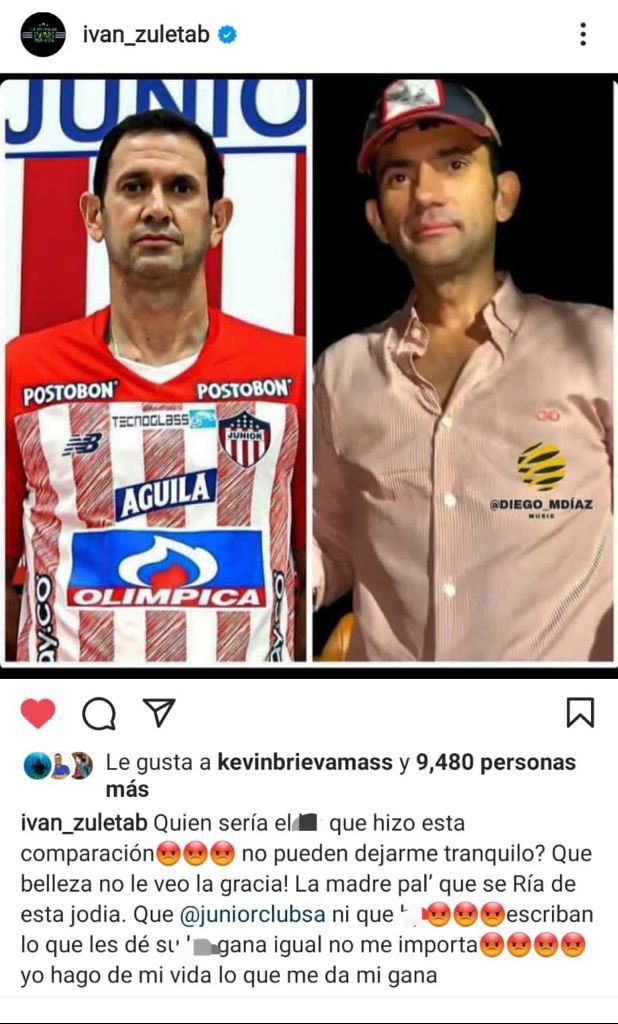Image resolution: width=618 pixels, height=1024 pixels.
Task: Open the post's comparison photo
Action: click(309, 370)
